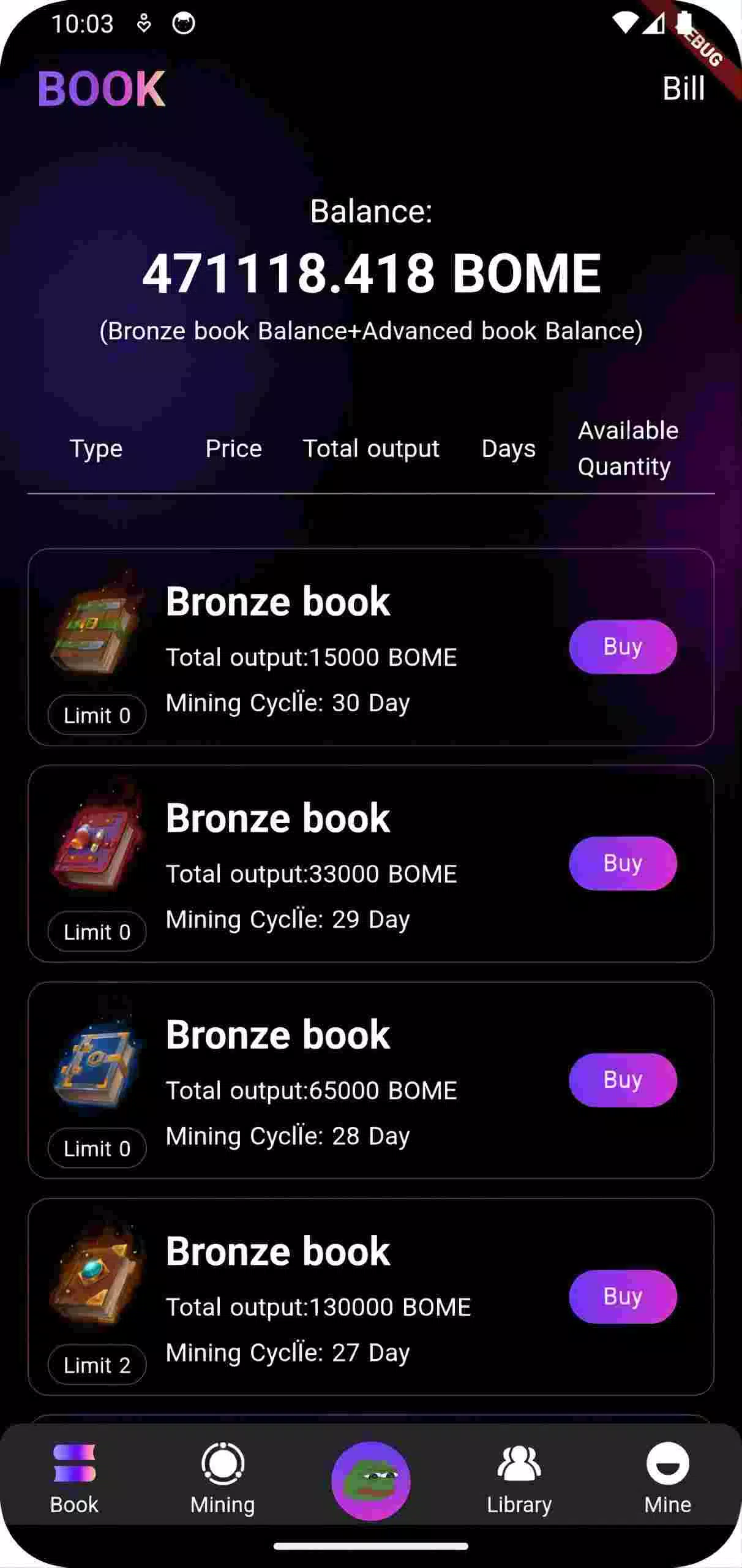Buy the Bronze book with 33000 BOME output
742x1568 pixels.
click(x=623, y=863)
